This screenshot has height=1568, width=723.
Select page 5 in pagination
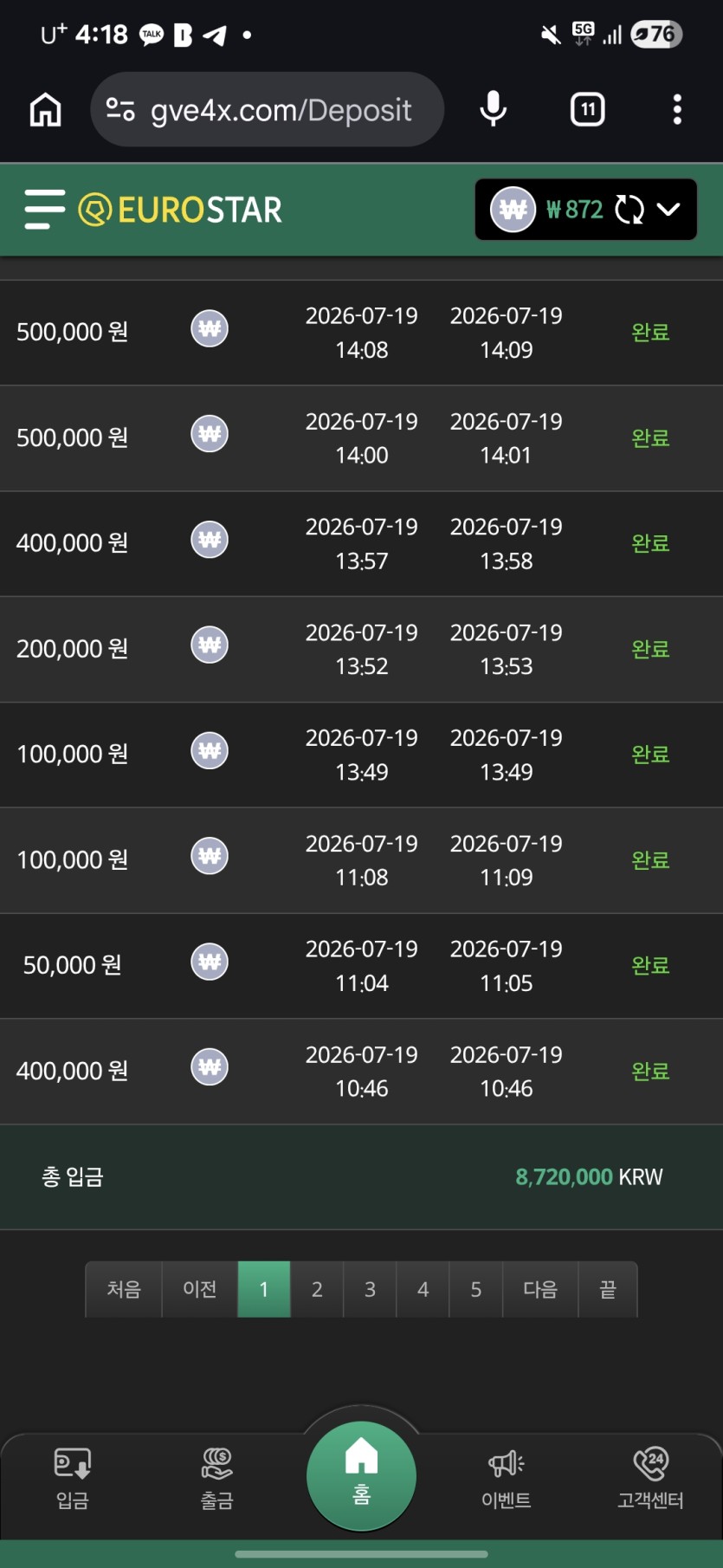(x=475, y=1289)
